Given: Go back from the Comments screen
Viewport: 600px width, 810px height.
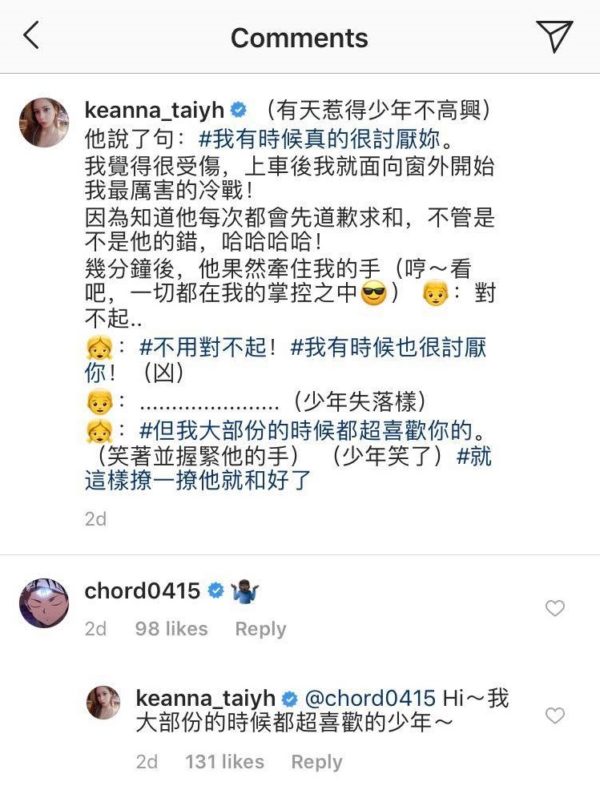Looking at the screenshot, I should (x=31, y=37).
